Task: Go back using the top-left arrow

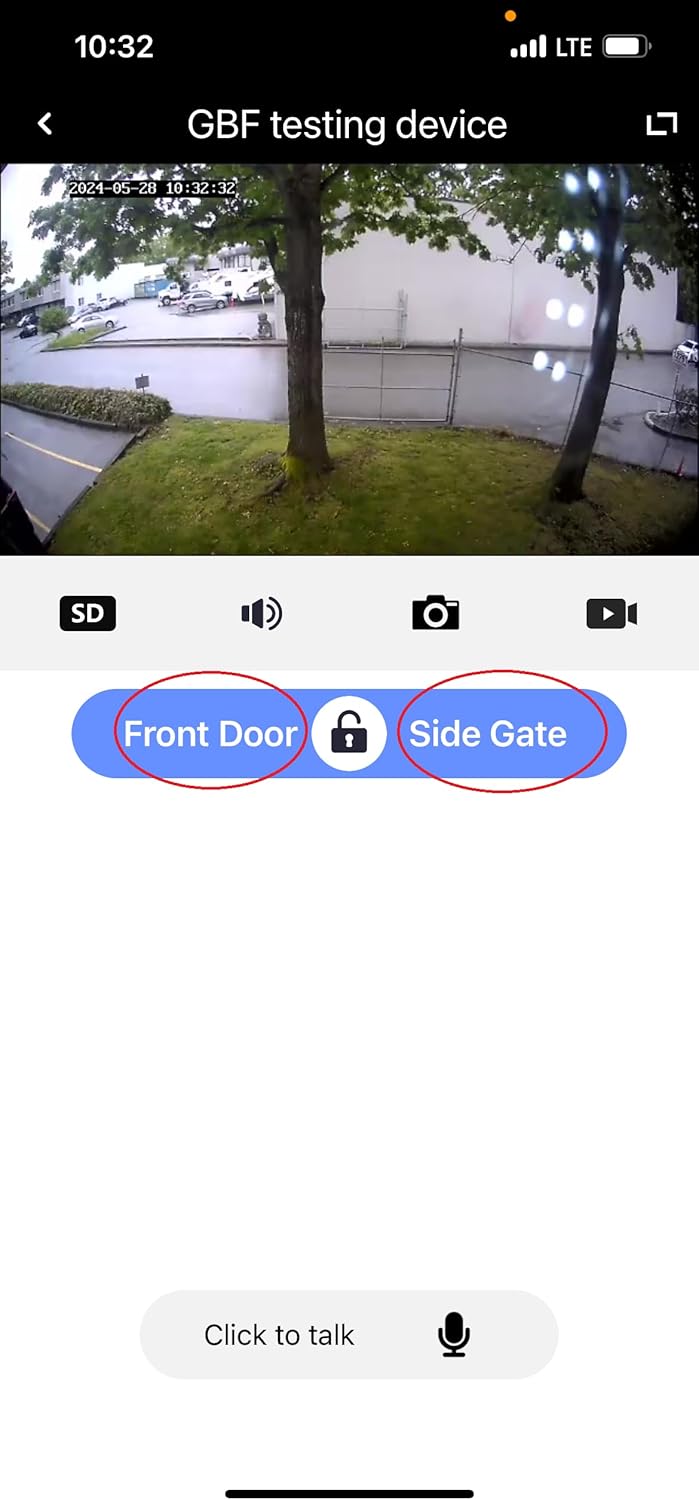Action: pyautogui.click(x=45, y=124)
